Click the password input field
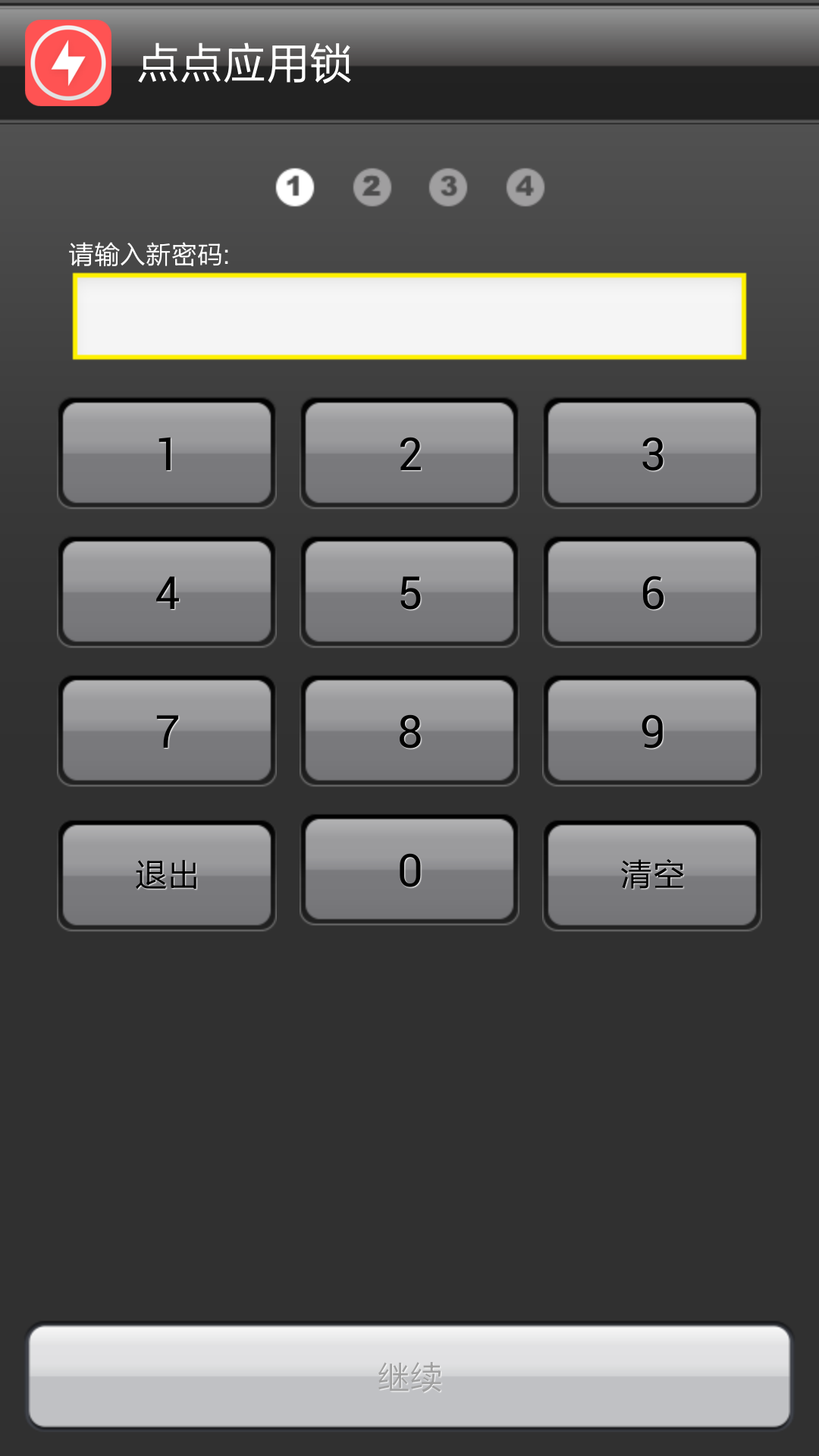The image size is (819, 1456). pyautogui.click(x=409, y=315)
